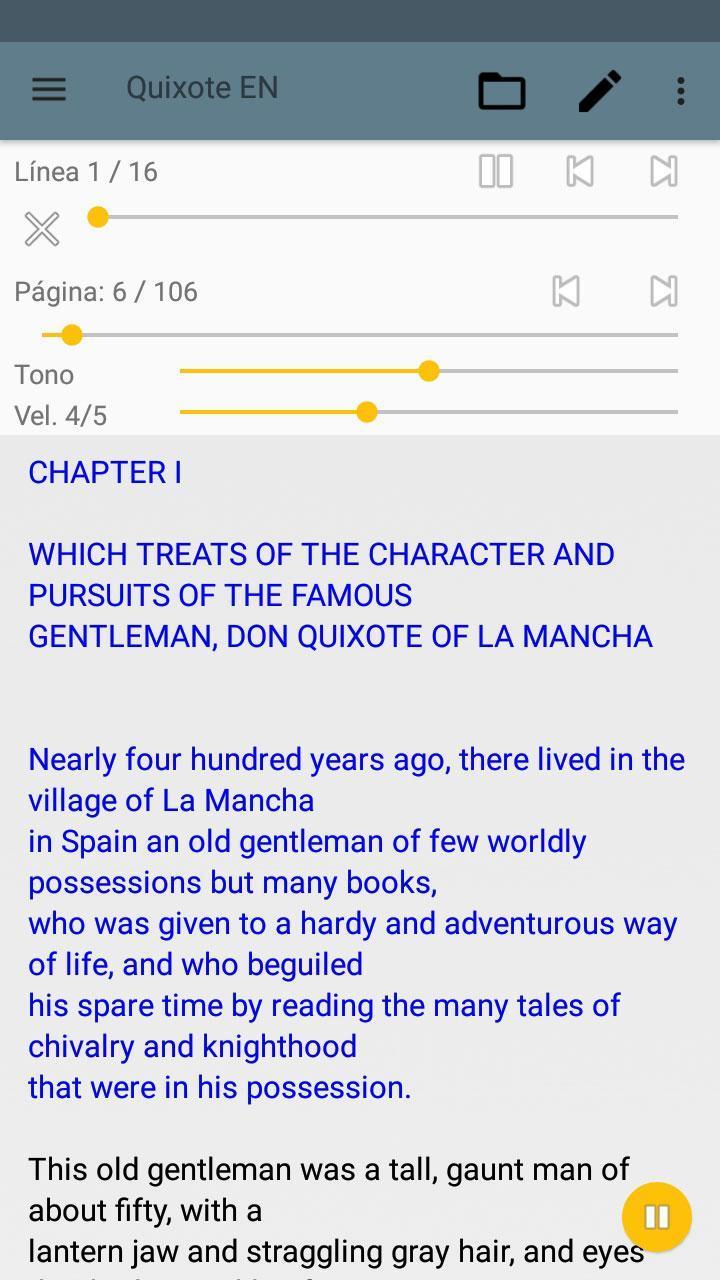Image resolution: width=720 pixels, height=1280 pixels.
Task: Open the three-dot overflow menu
Action: click(x=679, y=91)
